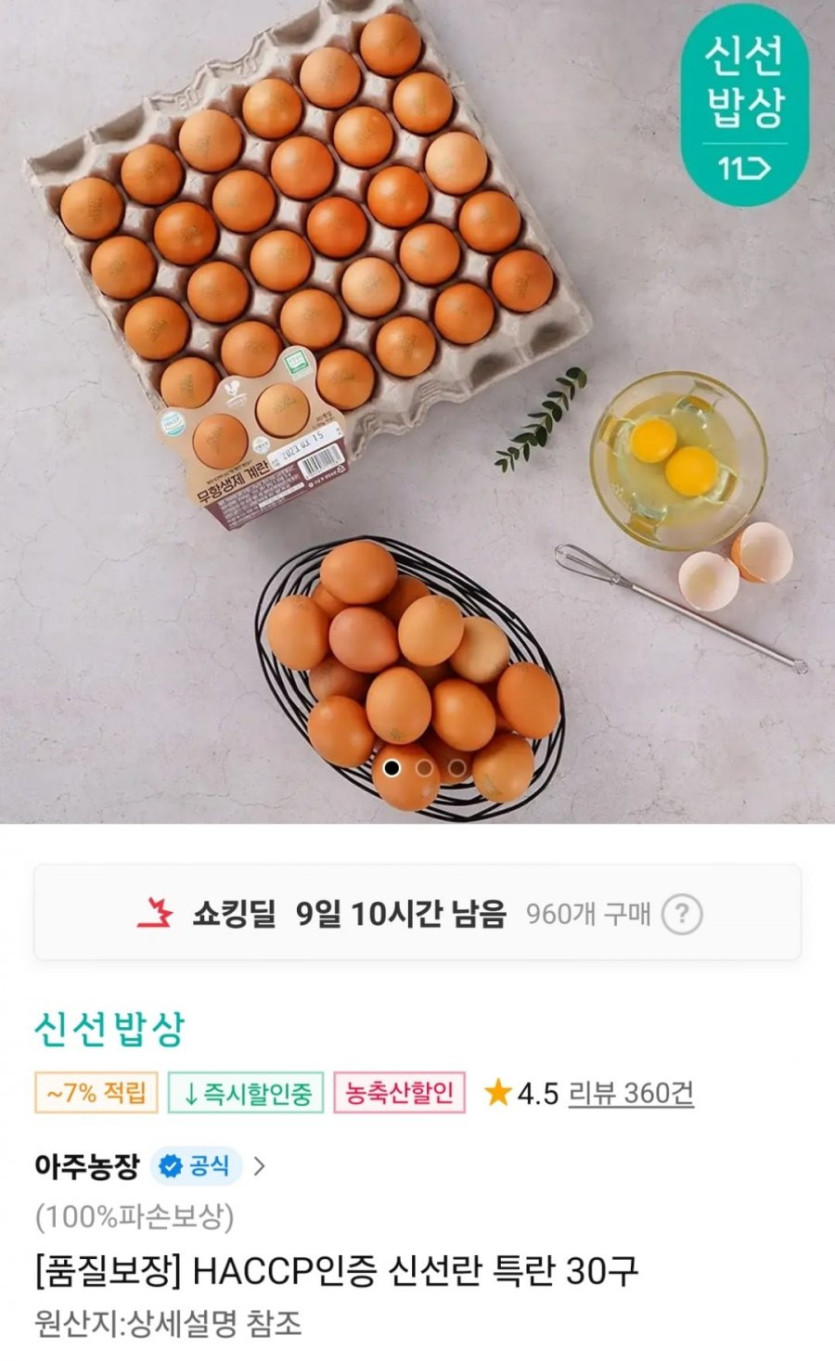Tap the ~7% 적립 points chip

tap(96, 1093)
